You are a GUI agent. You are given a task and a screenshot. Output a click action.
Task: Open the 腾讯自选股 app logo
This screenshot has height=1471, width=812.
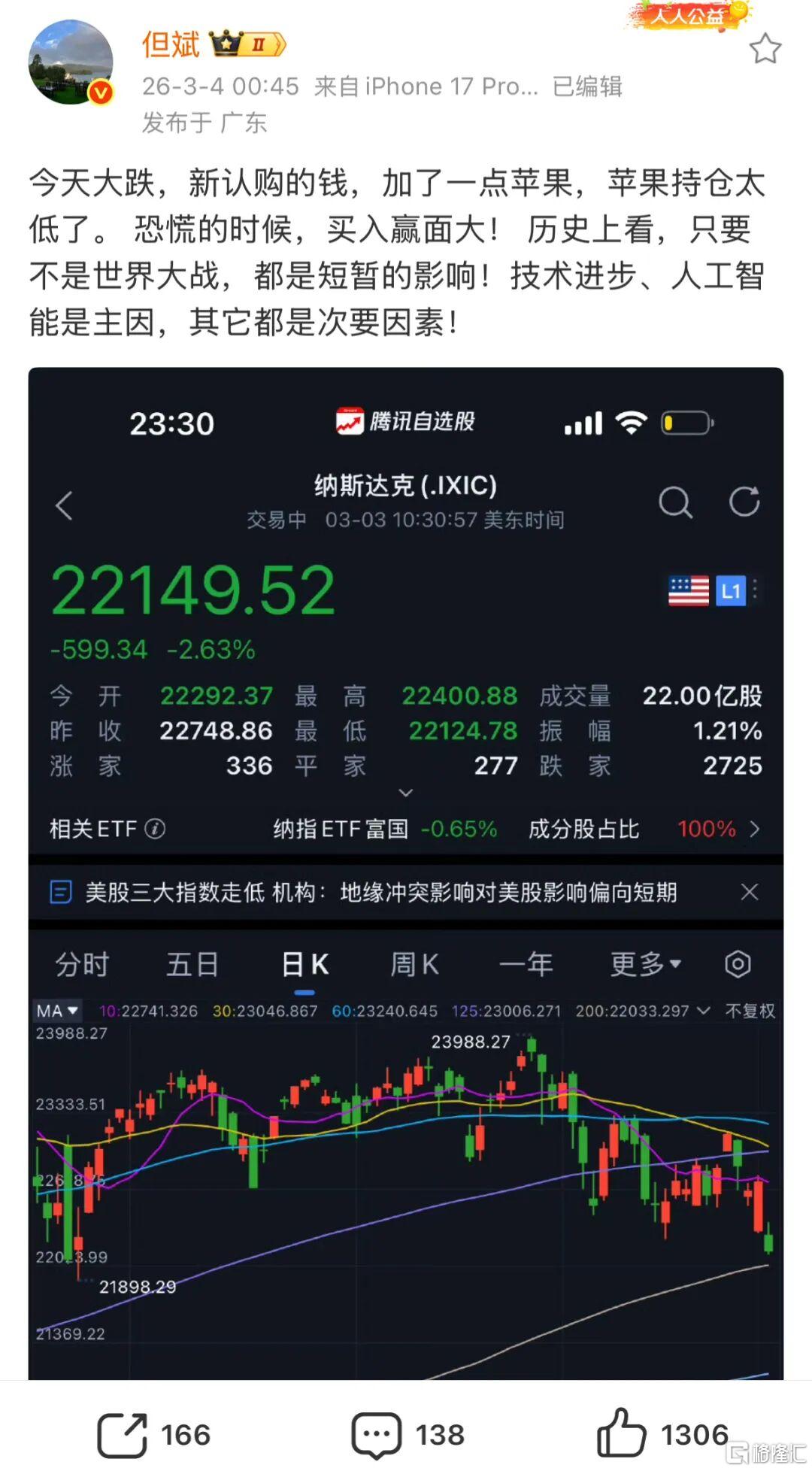(350, 422)
